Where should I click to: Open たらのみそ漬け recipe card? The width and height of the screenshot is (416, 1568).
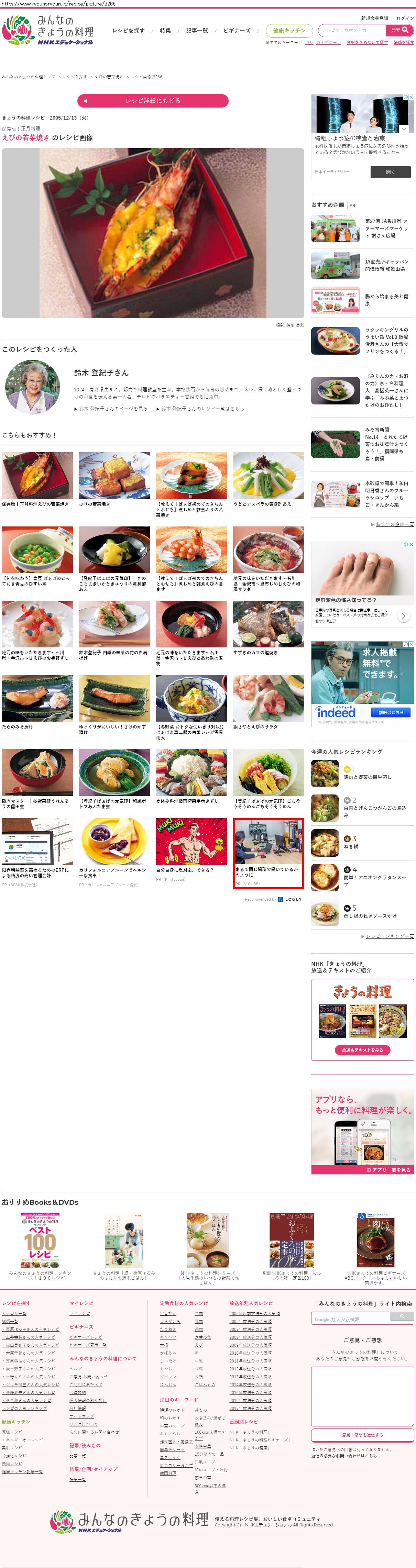37,699
